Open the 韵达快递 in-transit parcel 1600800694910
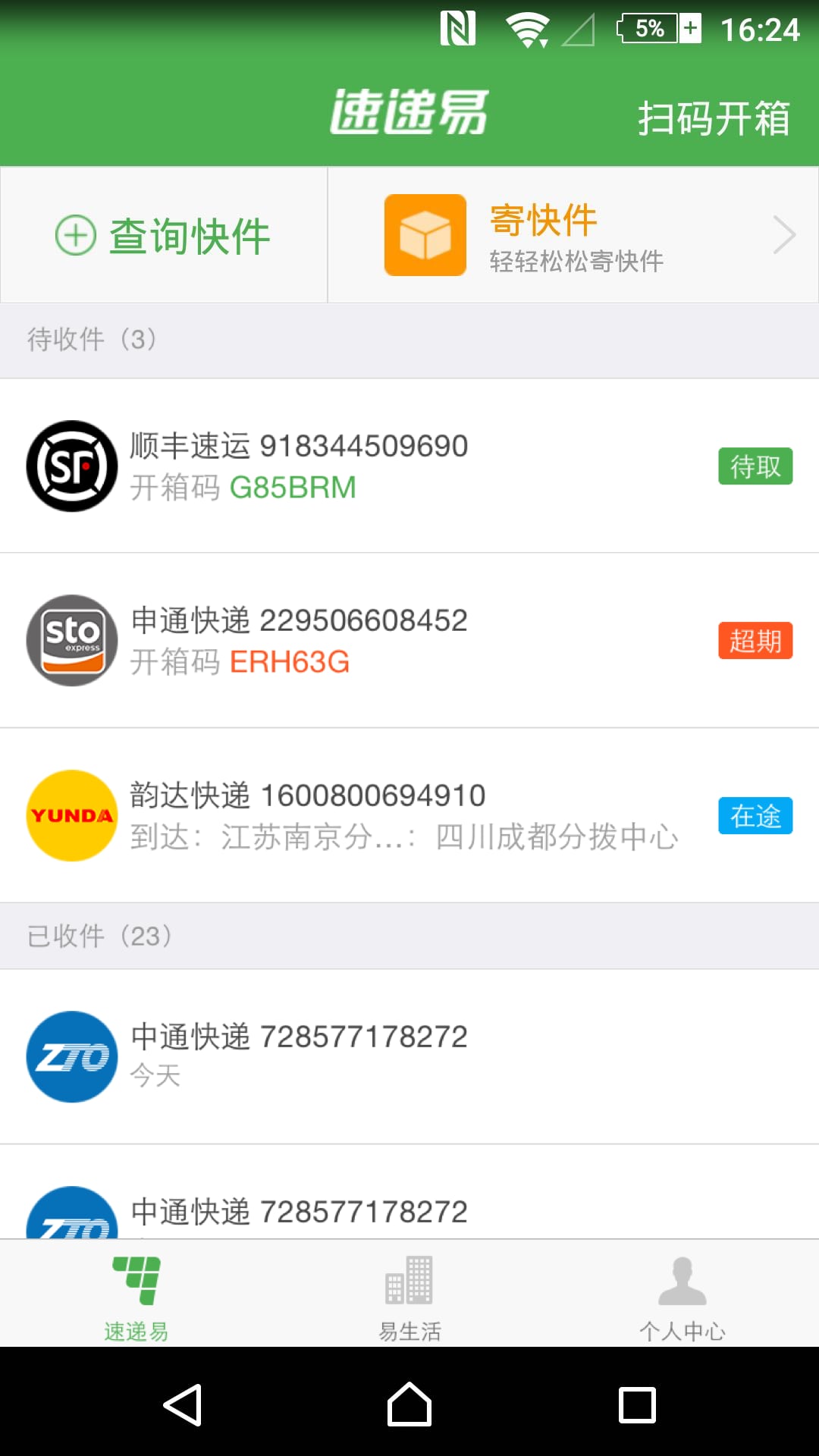This screenshot has width=819, height=1456. (x=409, y=815)
